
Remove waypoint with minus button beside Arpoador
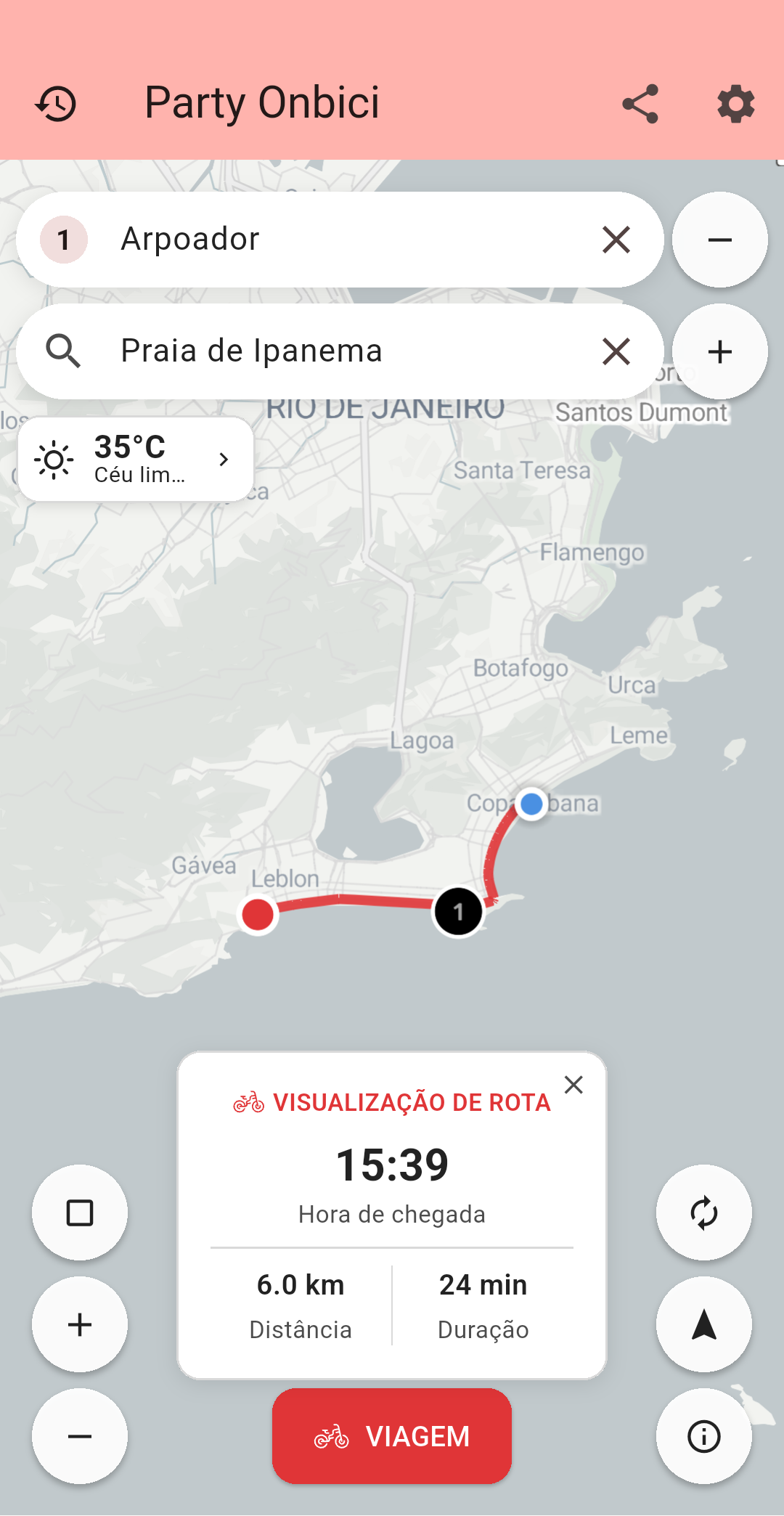[719, 240]
